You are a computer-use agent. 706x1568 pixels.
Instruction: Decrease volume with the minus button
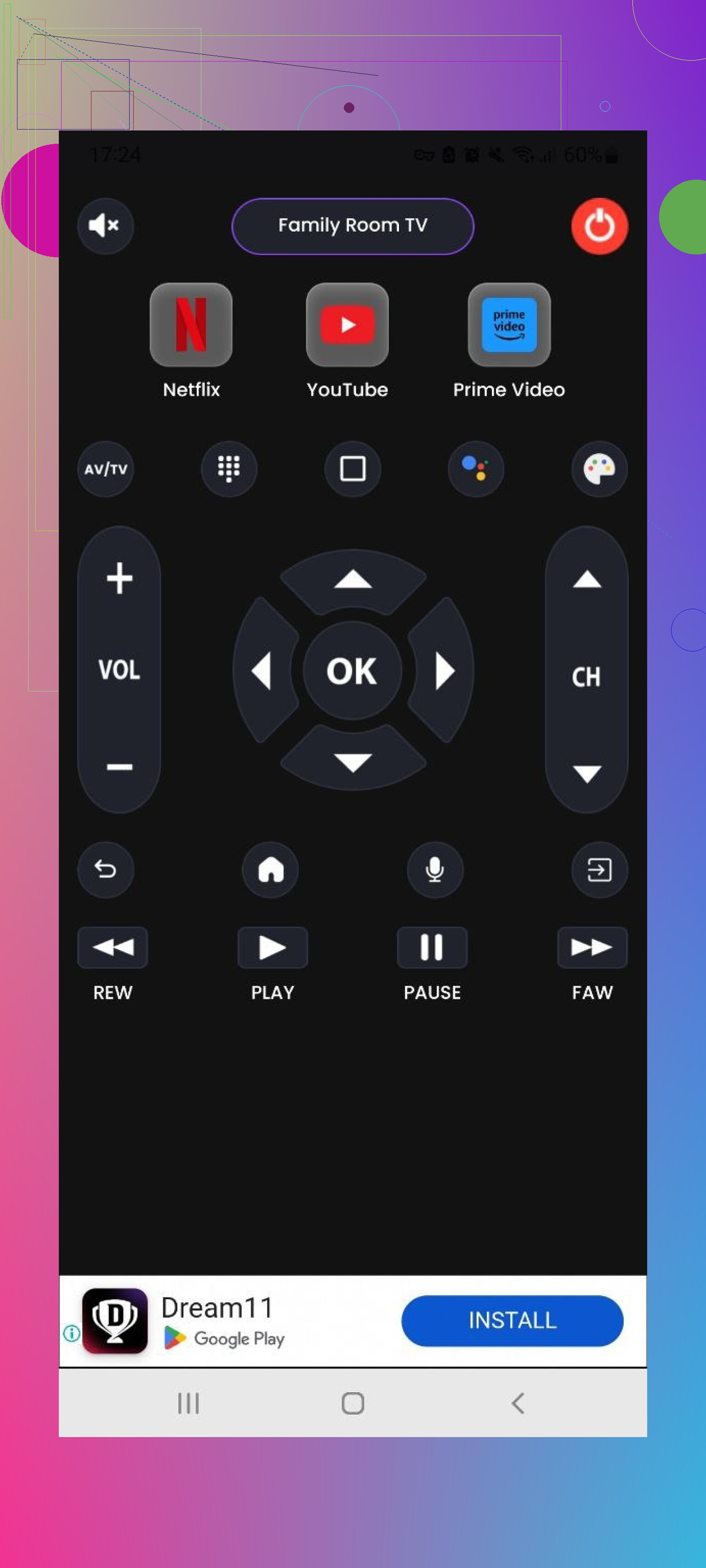coord(120,767)
